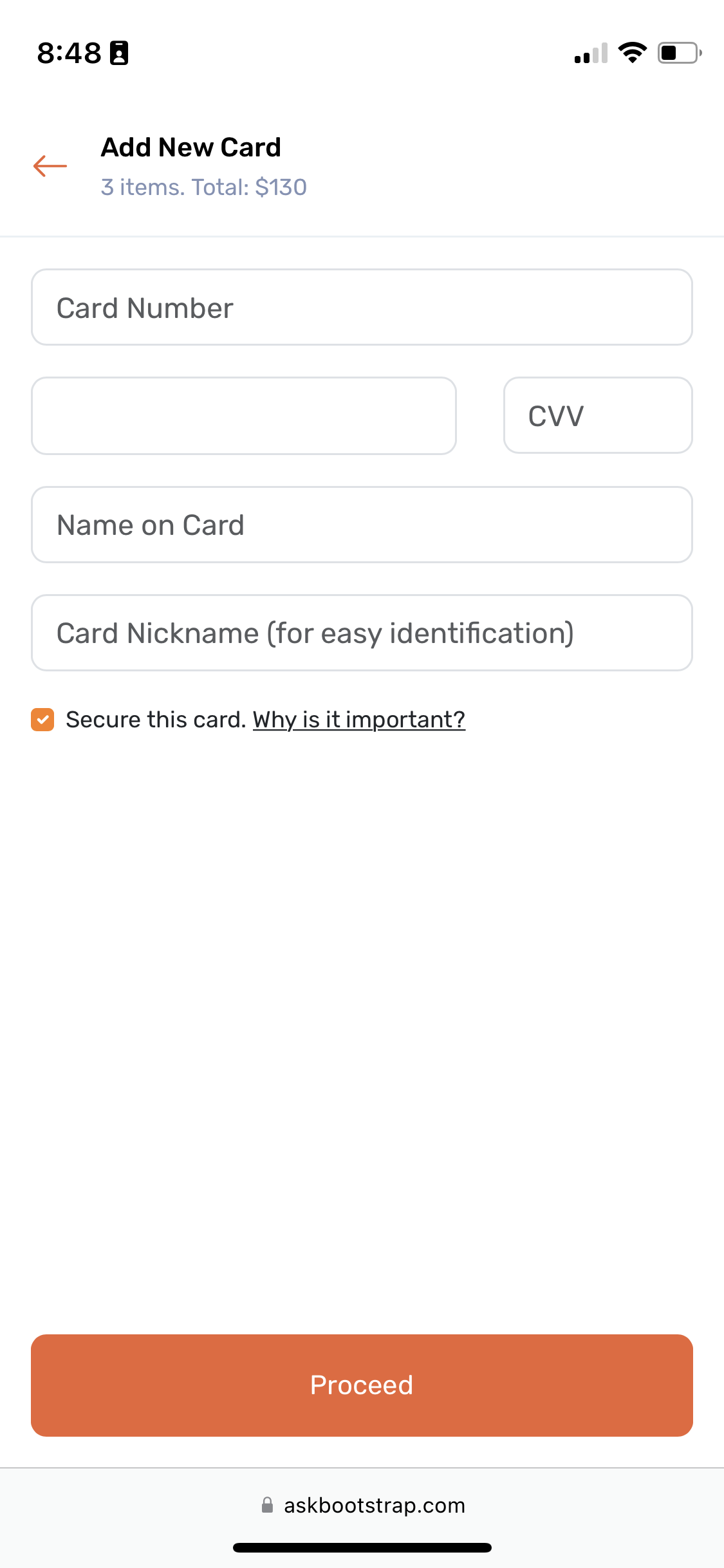
Task: Select the CVV input field
Action: tap(598, 415)
